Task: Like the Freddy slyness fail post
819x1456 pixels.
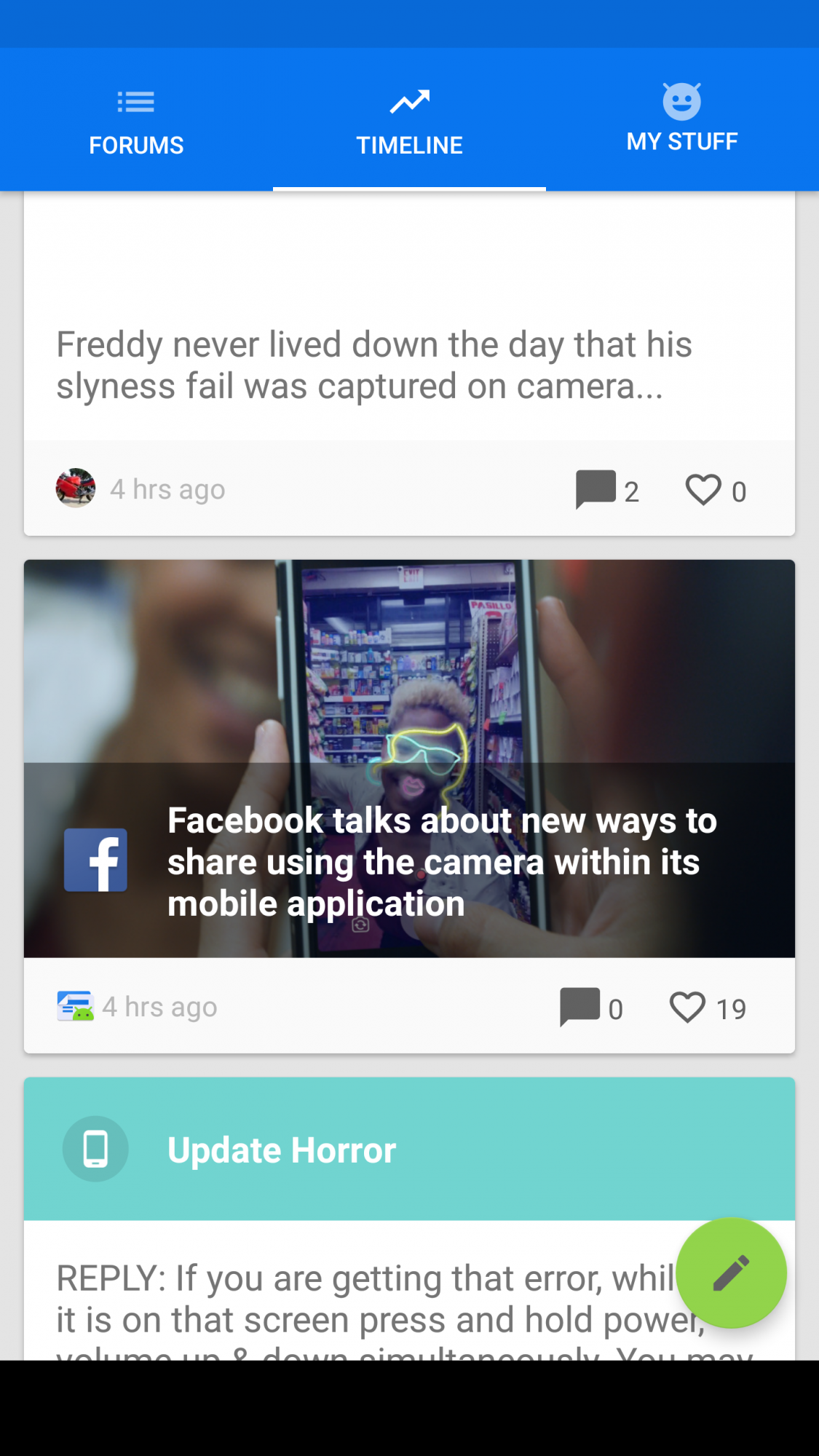Action: click(716, 490)
